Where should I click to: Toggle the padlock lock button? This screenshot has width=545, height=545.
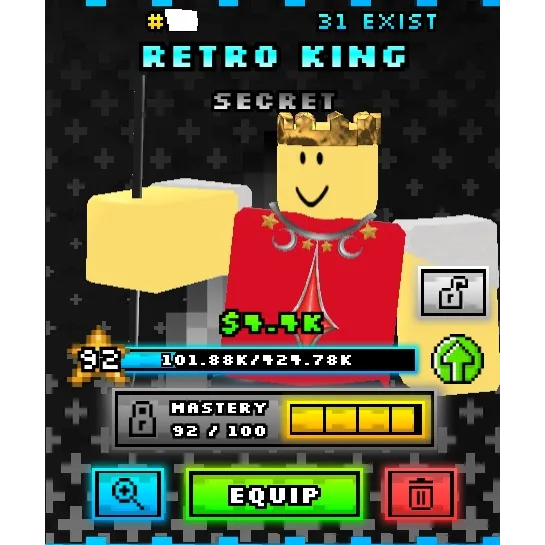453,292
